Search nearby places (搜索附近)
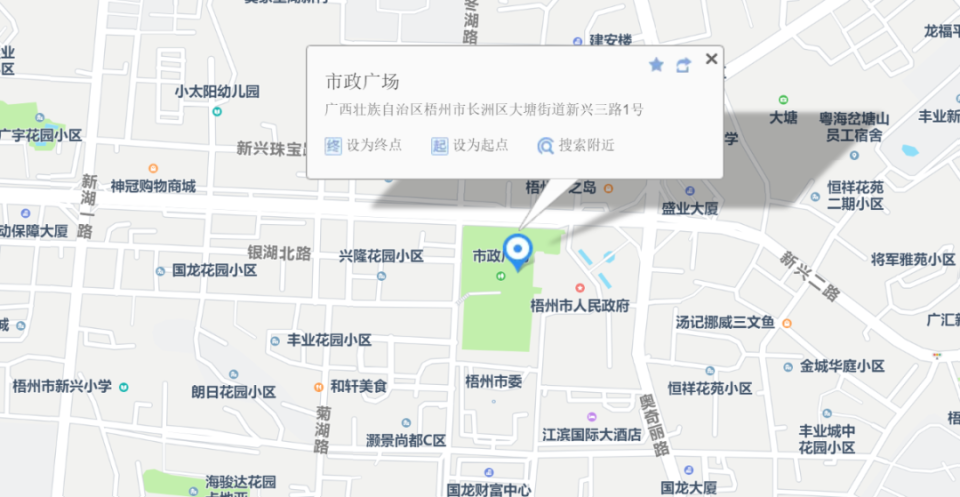The width and height of the screenshot is (960, 497). tap(576, 145)
